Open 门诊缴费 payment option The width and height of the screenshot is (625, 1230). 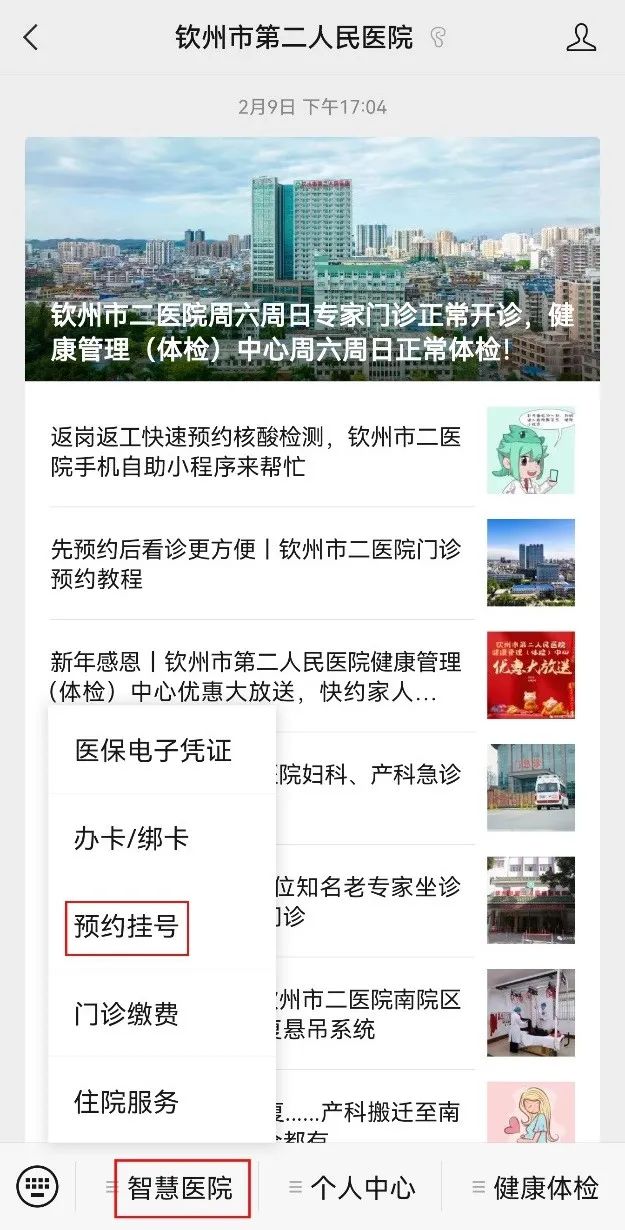(x=162, y=1014)
